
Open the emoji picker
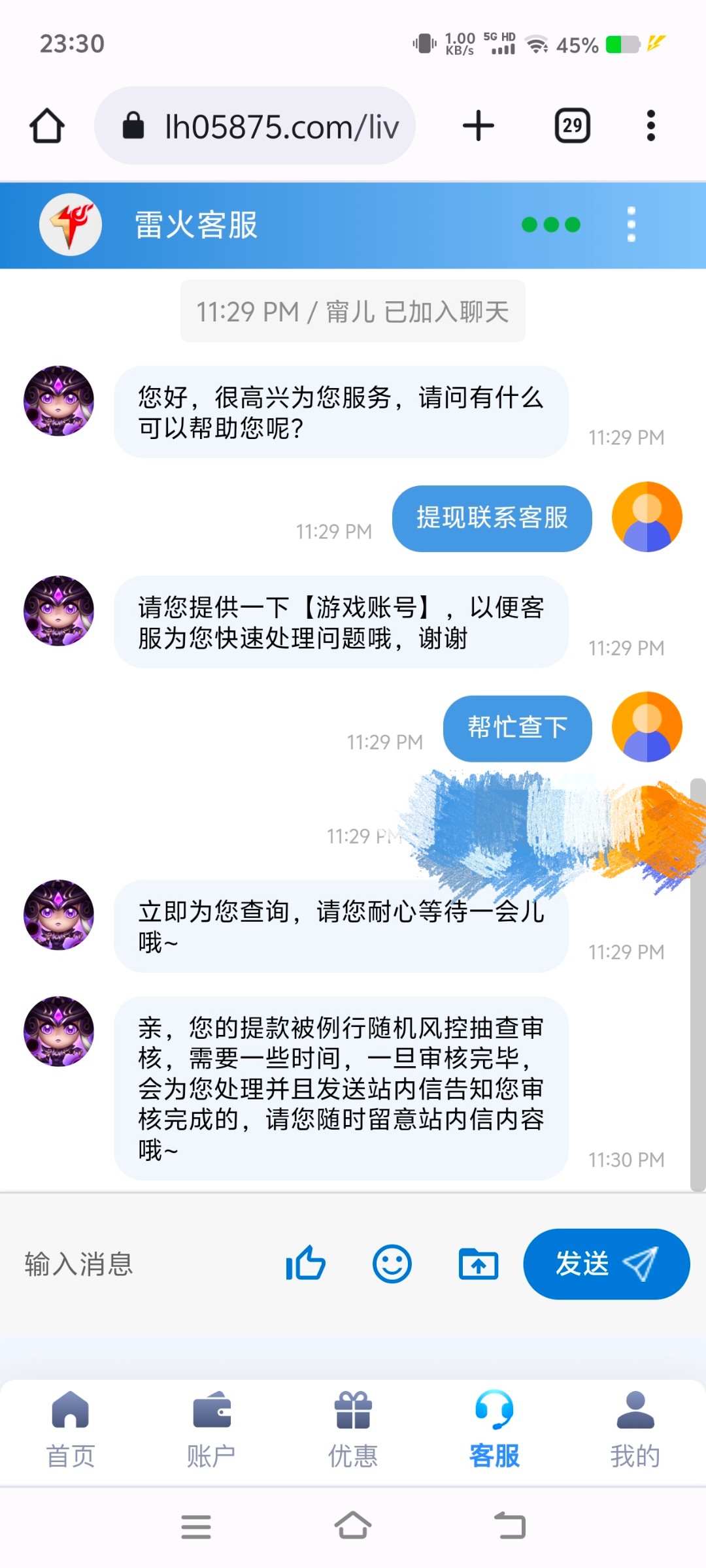click(392, 1264)
